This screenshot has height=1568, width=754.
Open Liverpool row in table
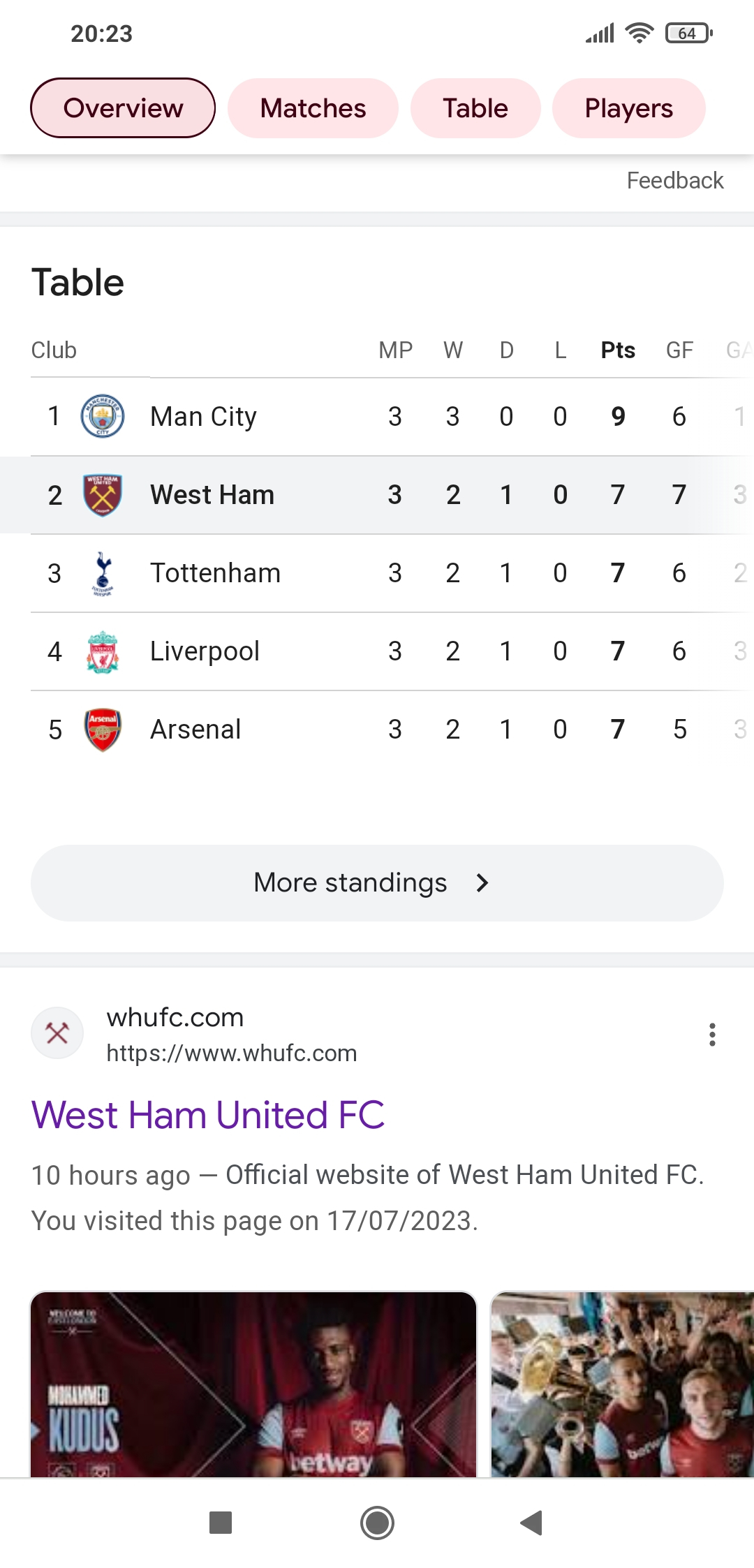click(377, 651)
